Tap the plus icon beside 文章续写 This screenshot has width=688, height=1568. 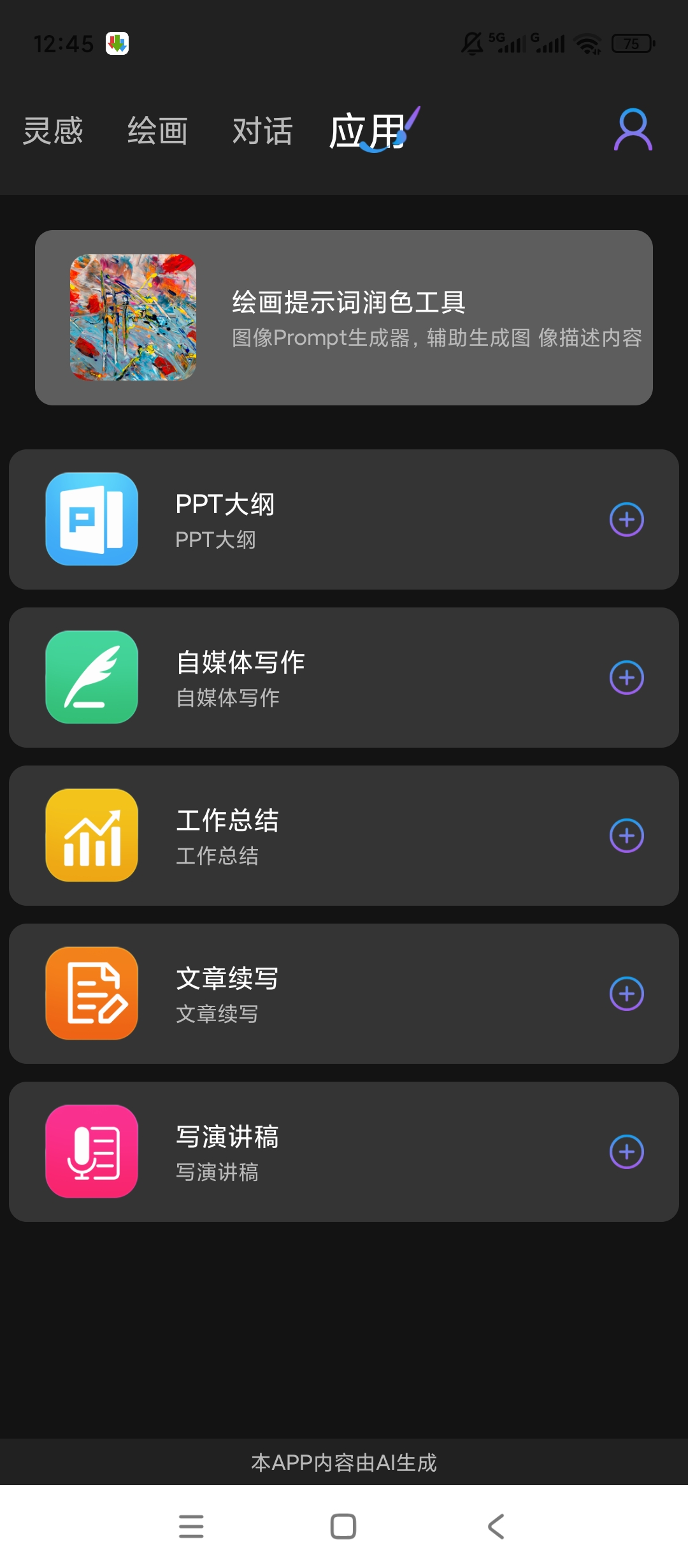(x=627, y=994)
